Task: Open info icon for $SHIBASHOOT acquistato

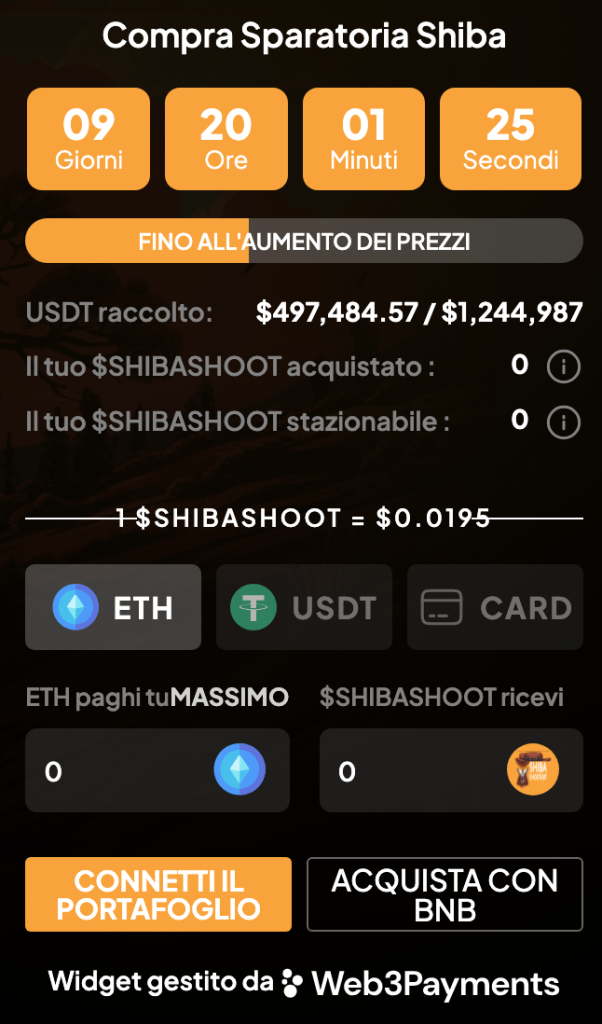Action: pyautogui.click(x=563, y=368)
